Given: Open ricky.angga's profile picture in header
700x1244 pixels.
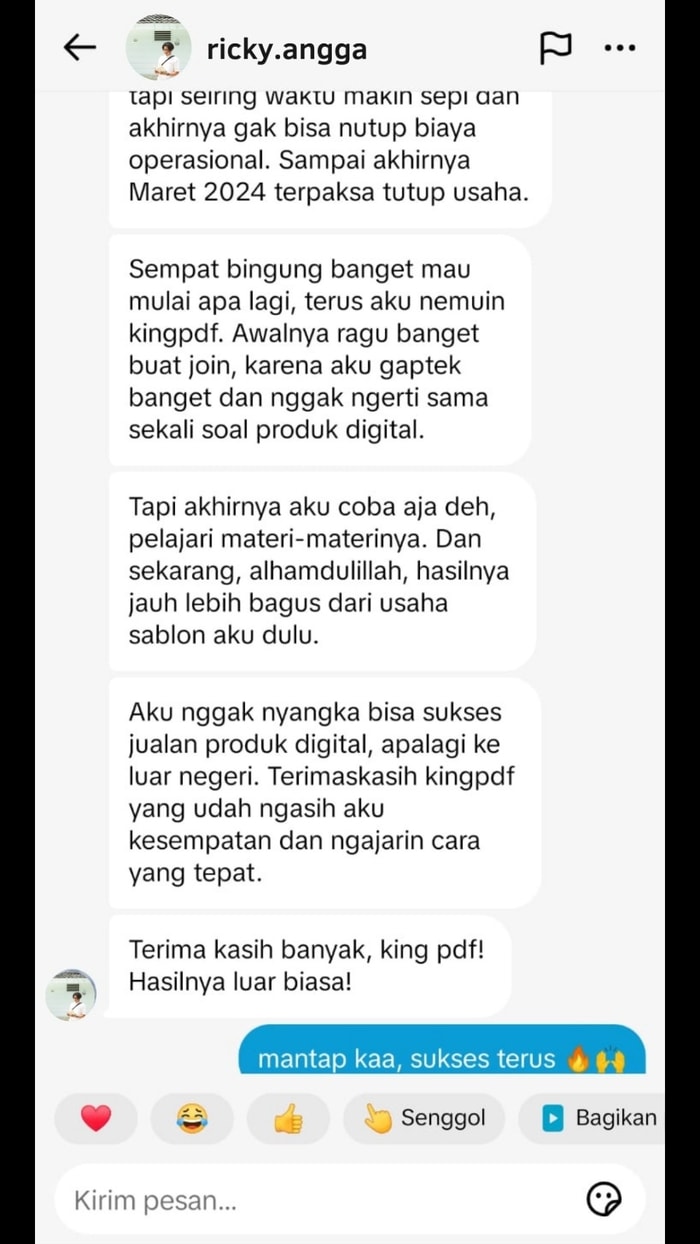Looking at the screenshot, I should click(159, 48).
